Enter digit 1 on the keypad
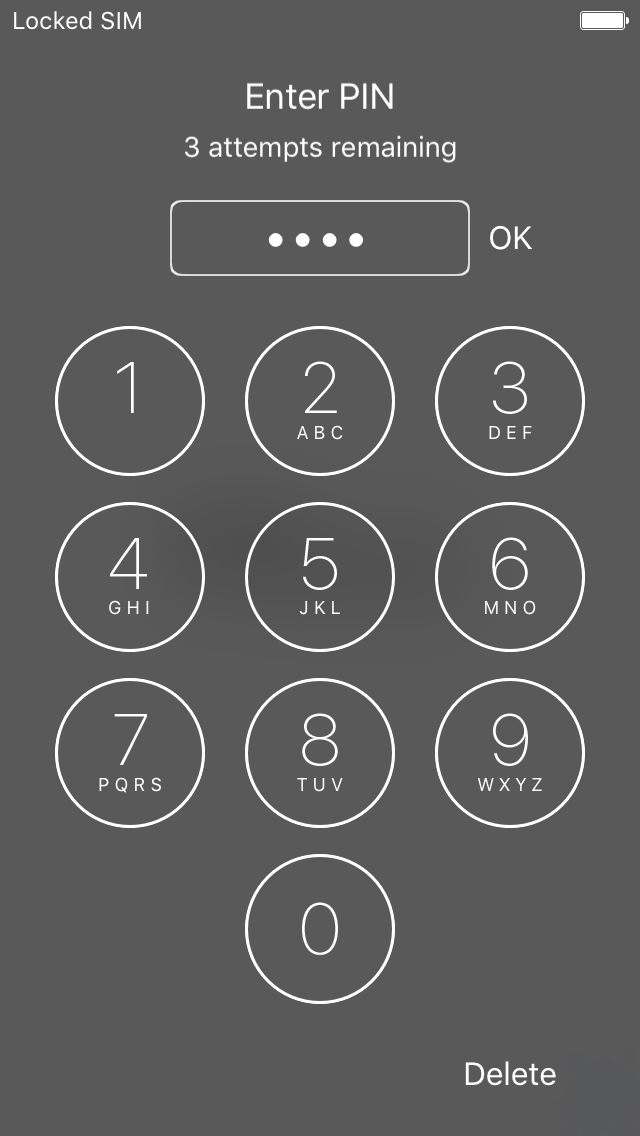The height and width of the screenshot is (1136, 640). click(x=130, y=401)
